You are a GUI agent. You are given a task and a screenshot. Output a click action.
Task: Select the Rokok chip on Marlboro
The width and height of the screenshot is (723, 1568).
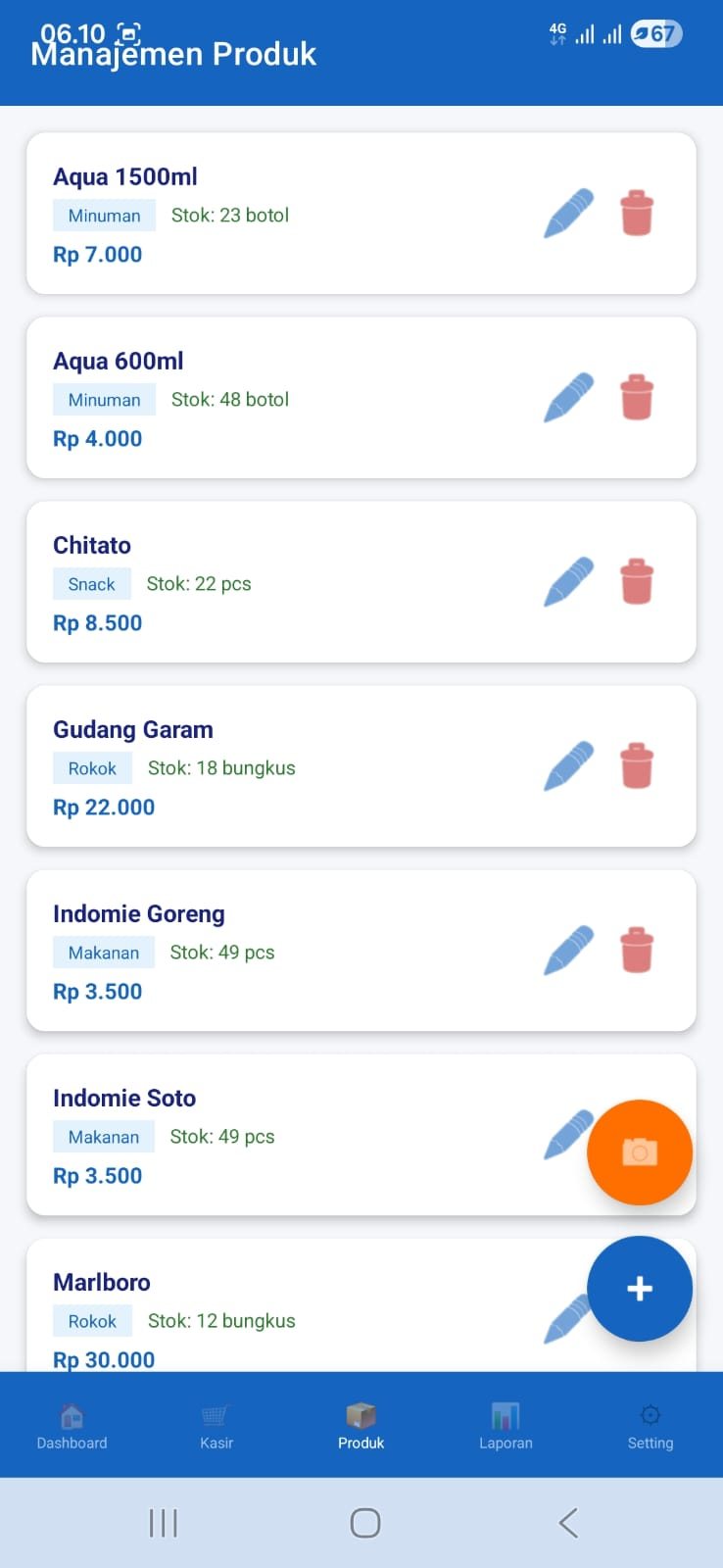(91, 1320)
